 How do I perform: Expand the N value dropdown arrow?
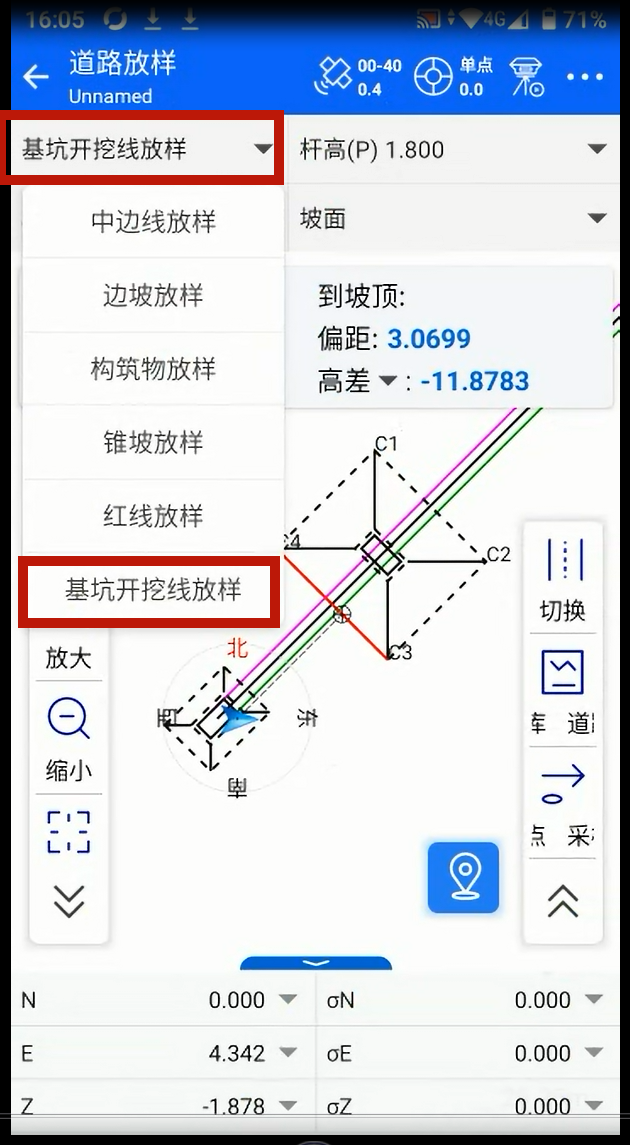click(x=287, y=999)
